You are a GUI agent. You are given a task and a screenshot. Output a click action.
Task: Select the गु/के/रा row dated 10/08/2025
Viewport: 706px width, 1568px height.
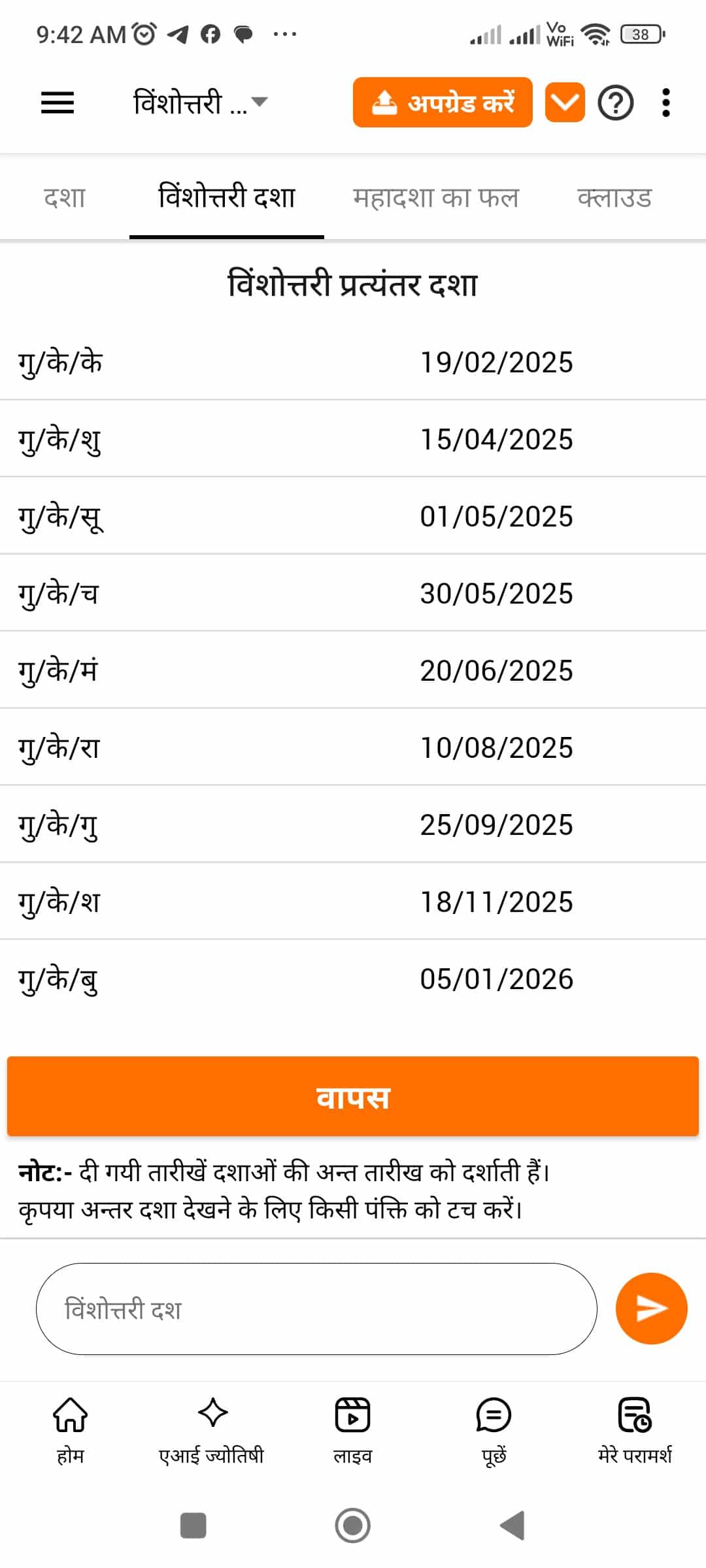point(353,747)
